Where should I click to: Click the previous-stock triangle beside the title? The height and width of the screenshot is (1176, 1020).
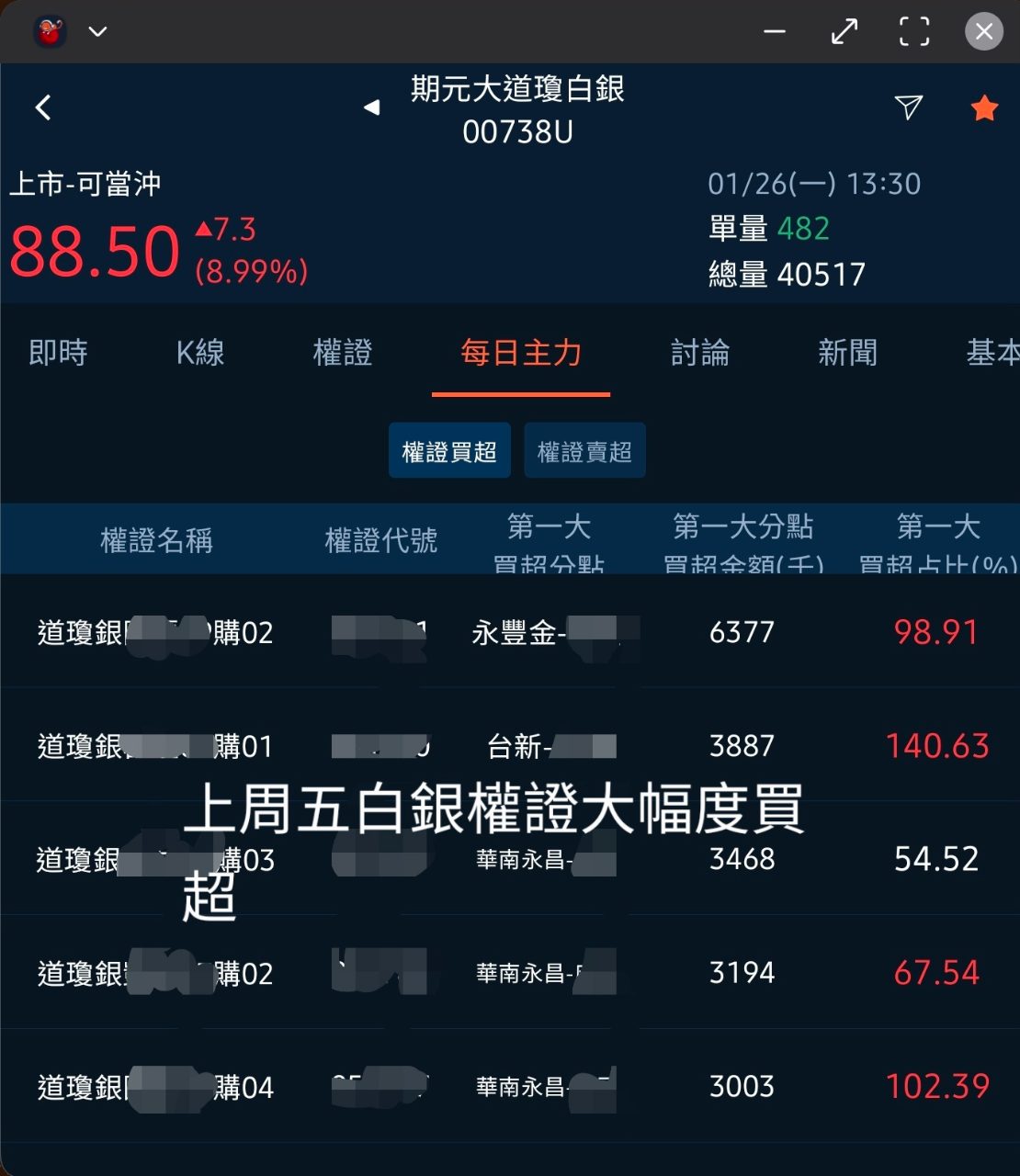click(371, 107)
